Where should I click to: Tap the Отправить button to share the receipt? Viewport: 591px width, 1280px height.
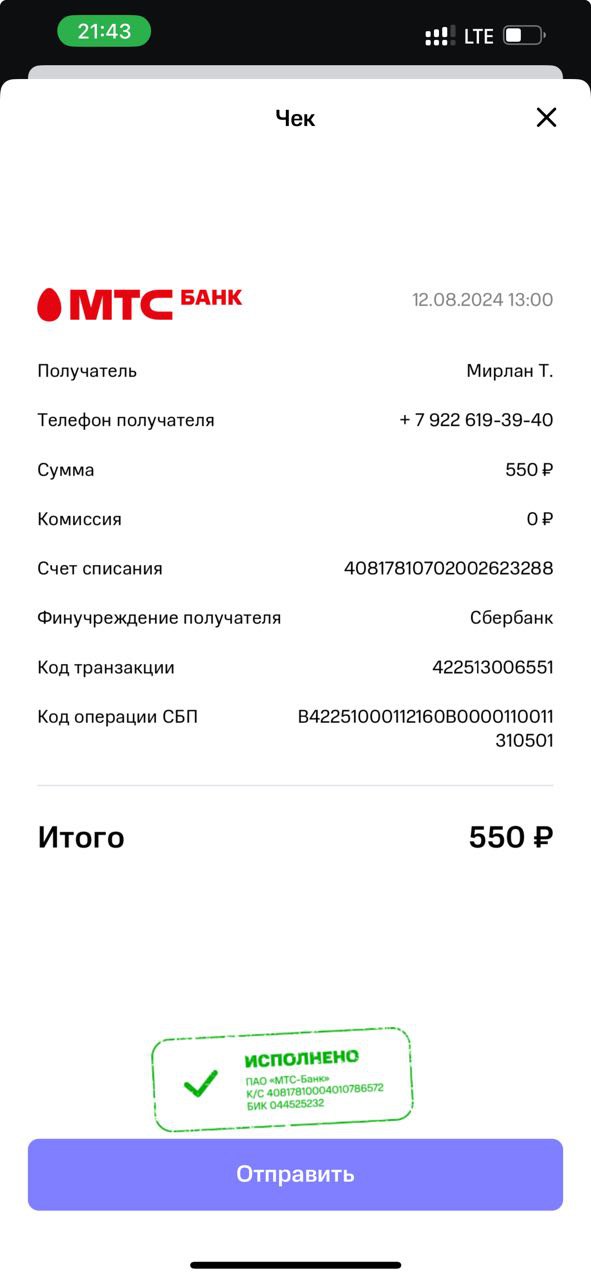click(x=295, y=1174)
